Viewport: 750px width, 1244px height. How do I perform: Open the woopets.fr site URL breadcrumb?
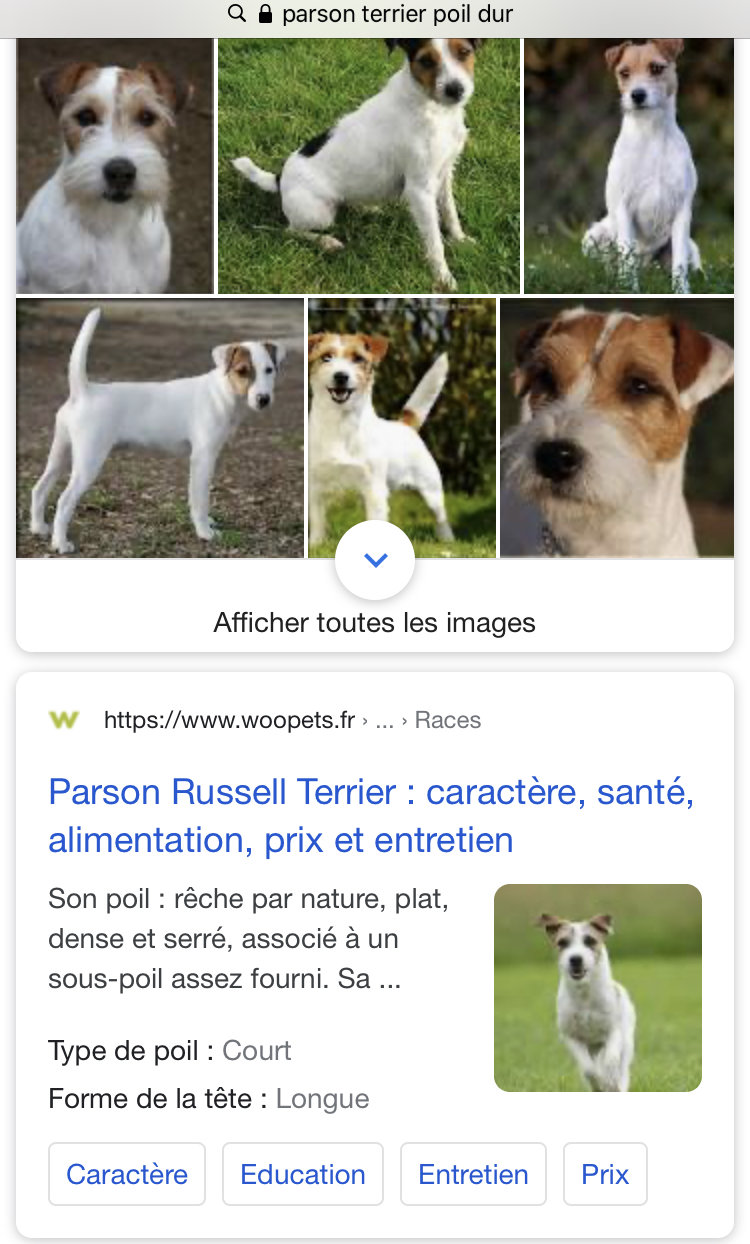pyautogui.click(x=230, y=720)
